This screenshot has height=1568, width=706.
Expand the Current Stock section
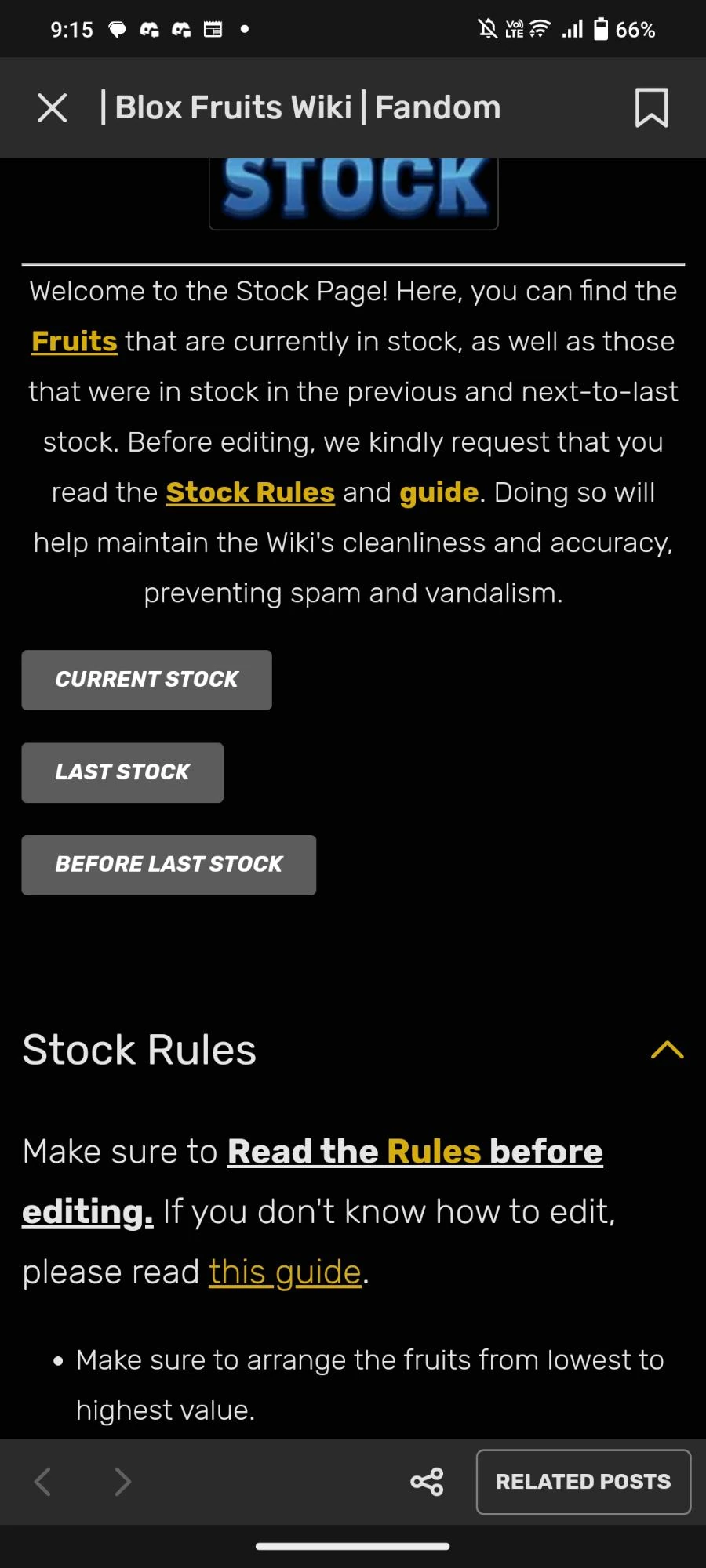[x=147, y=680]
